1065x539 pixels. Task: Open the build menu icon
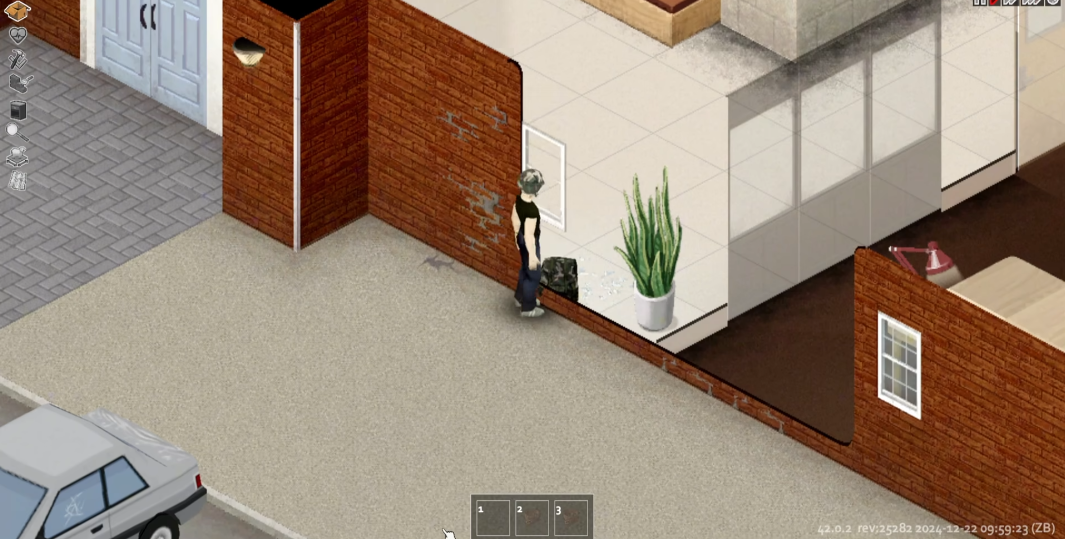[17, 83]
